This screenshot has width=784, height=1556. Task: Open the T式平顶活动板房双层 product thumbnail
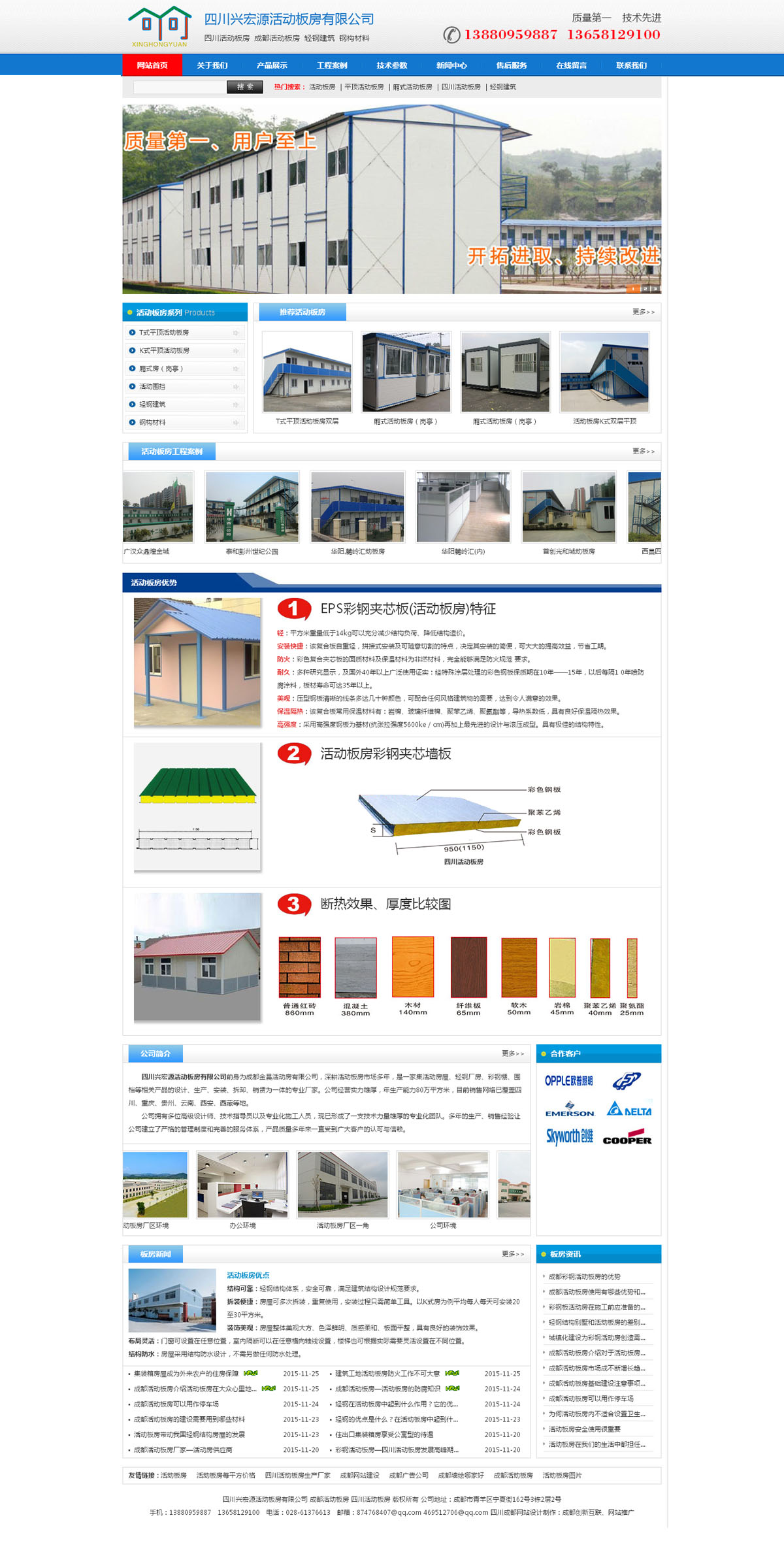(307, 372)
